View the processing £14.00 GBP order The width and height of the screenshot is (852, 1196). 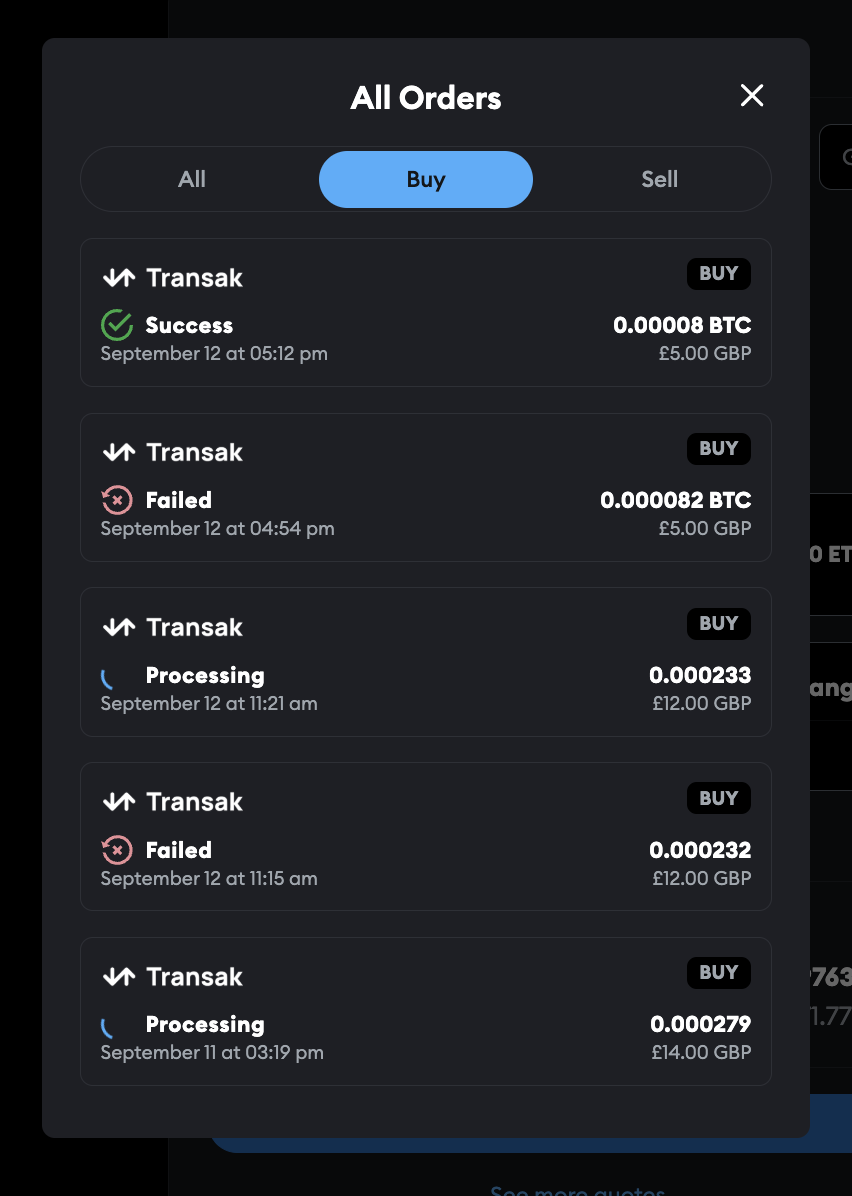(x=425, y=1011)
